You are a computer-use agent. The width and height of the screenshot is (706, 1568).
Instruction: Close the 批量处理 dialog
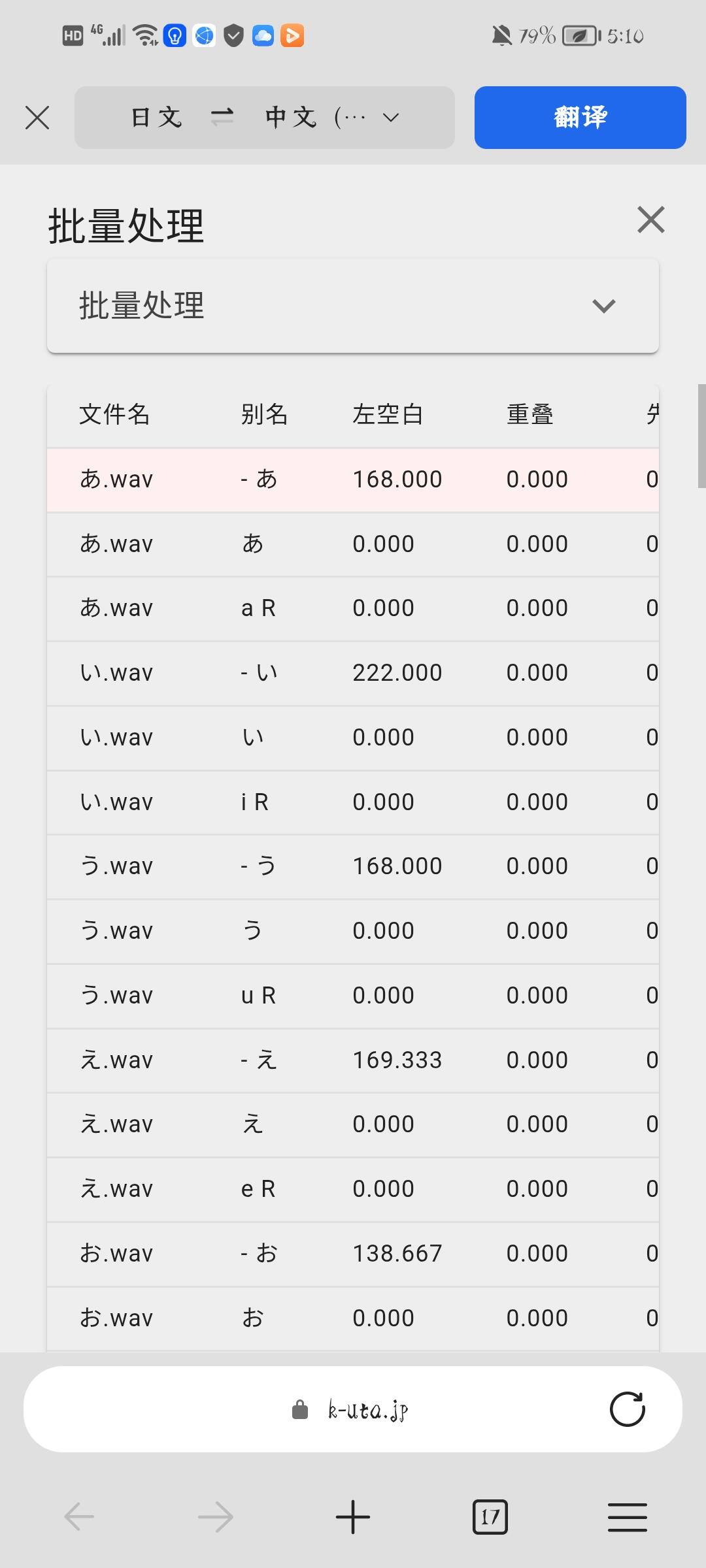click(x=651, y=220)
